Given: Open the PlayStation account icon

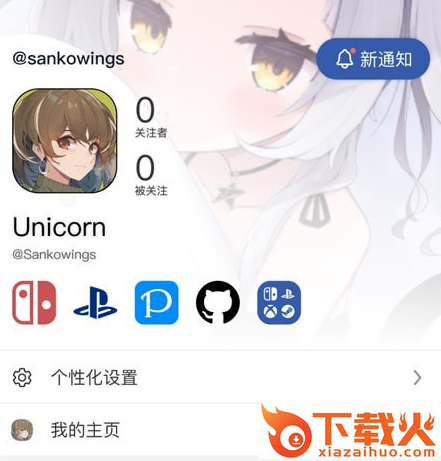Looking at the screenshot, I should click(x=95, y=303).
